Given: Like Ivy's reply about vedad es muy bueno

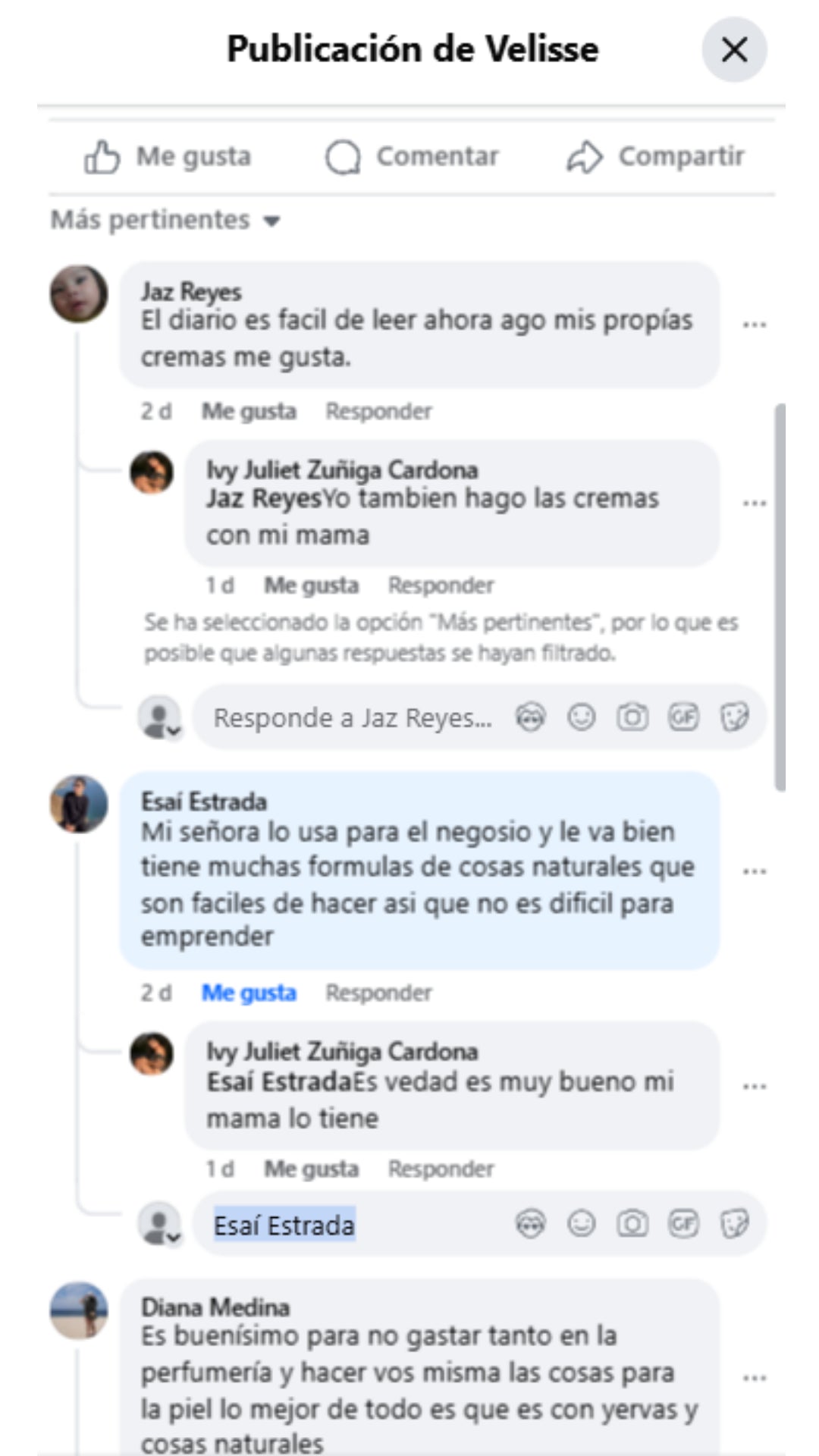Looking at the screenshot, I should click(311, 1169).
